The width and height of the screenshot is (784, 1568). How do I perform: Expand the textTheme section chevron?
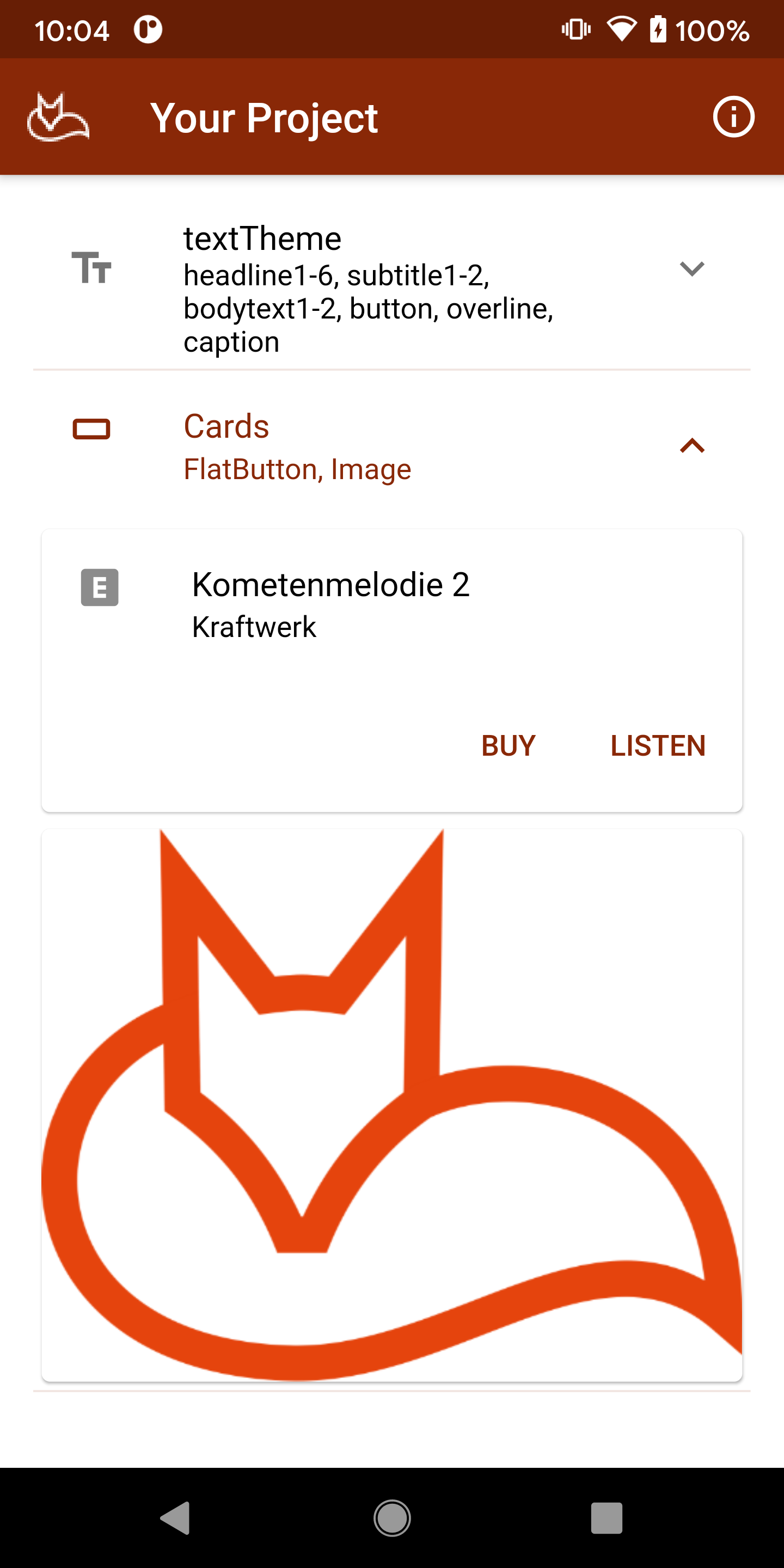[x=692, y=269]
